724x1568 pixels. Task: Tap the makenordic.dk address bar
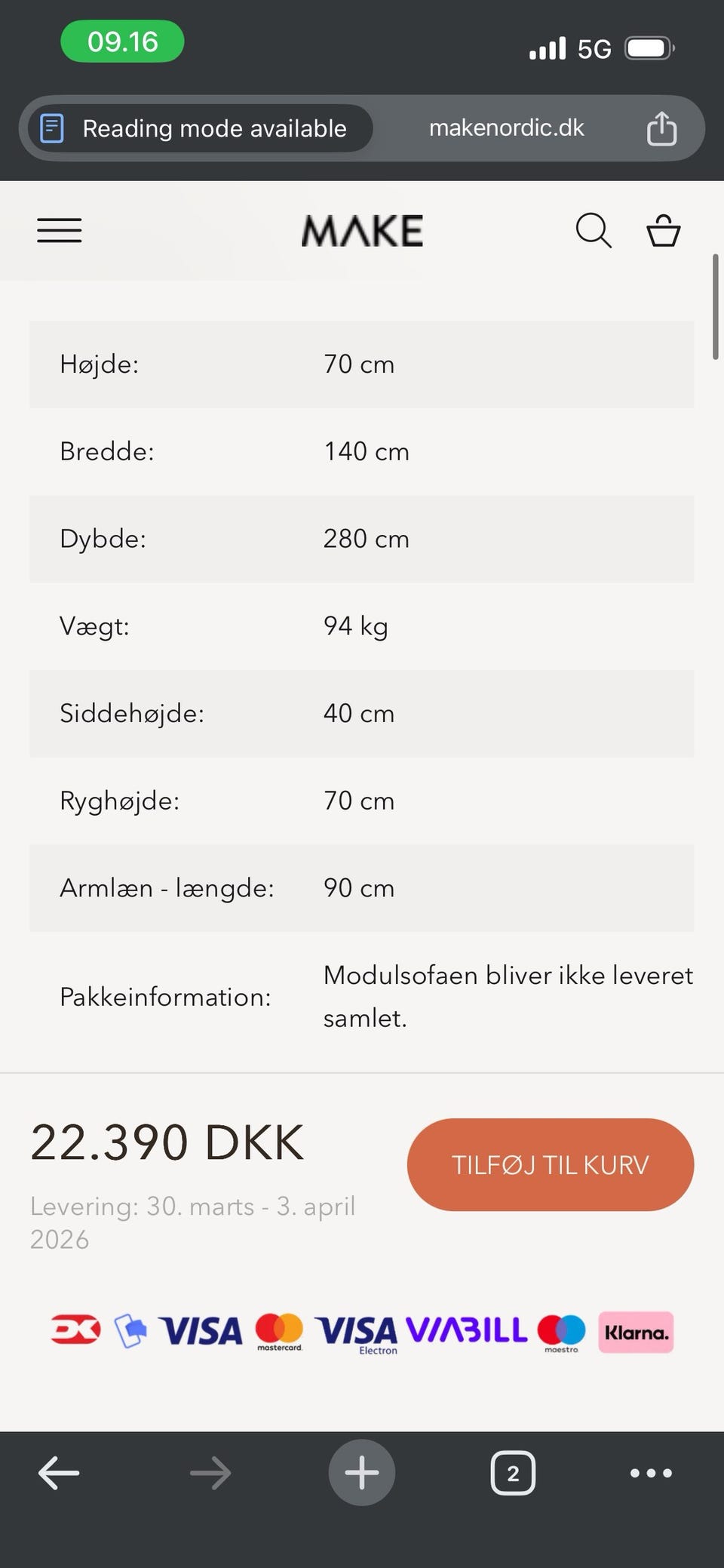tap(507, 128)
